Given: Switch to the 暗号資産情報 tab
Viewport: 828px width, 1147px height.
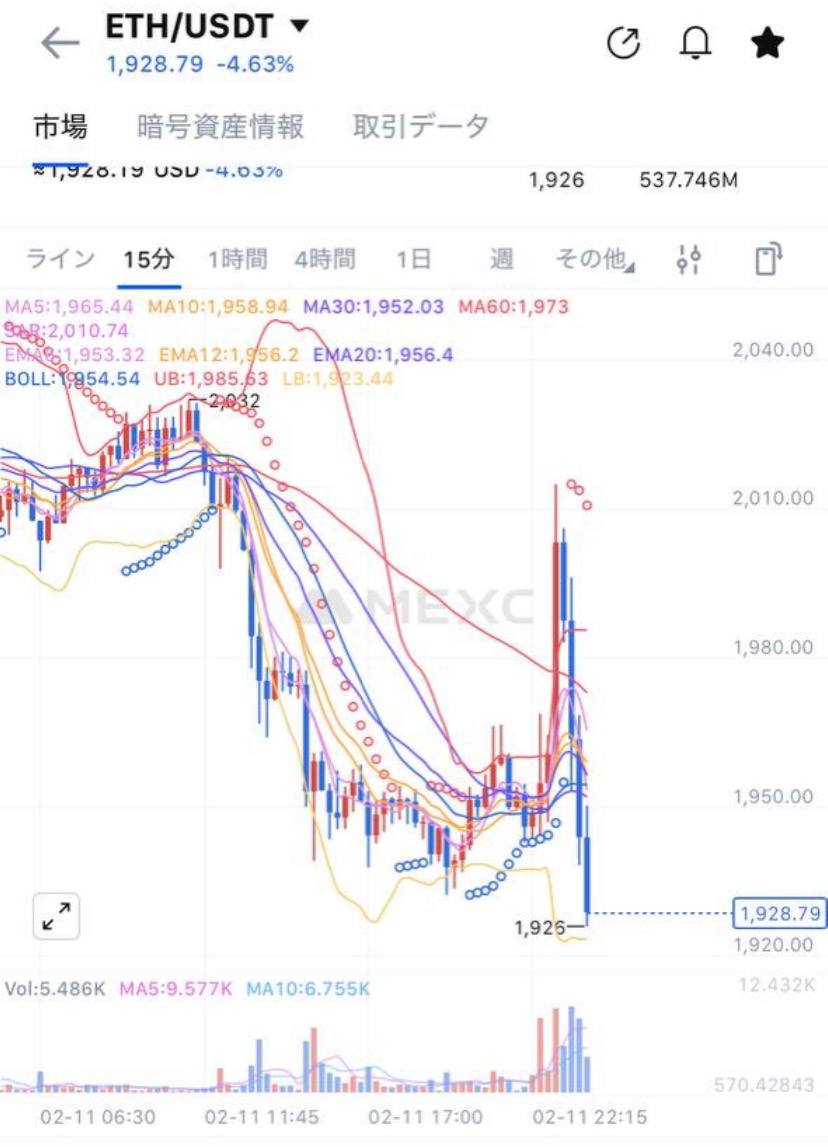Looking at the screenshot, I should [220, 127].
